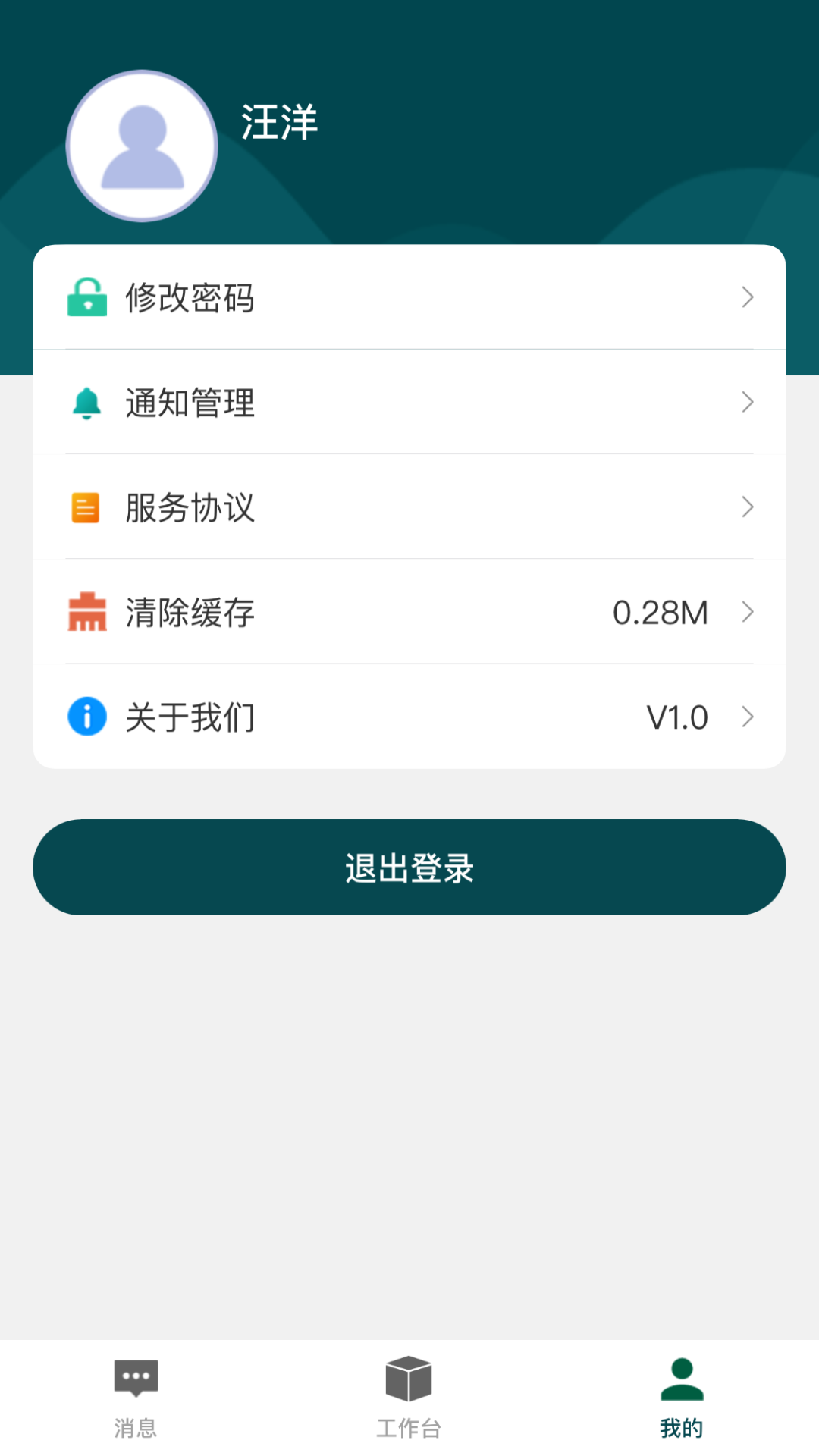The height and width of the screenshot is (1456, 819).
Task: Open 通知管理 settings
Action: pos(409,402)
